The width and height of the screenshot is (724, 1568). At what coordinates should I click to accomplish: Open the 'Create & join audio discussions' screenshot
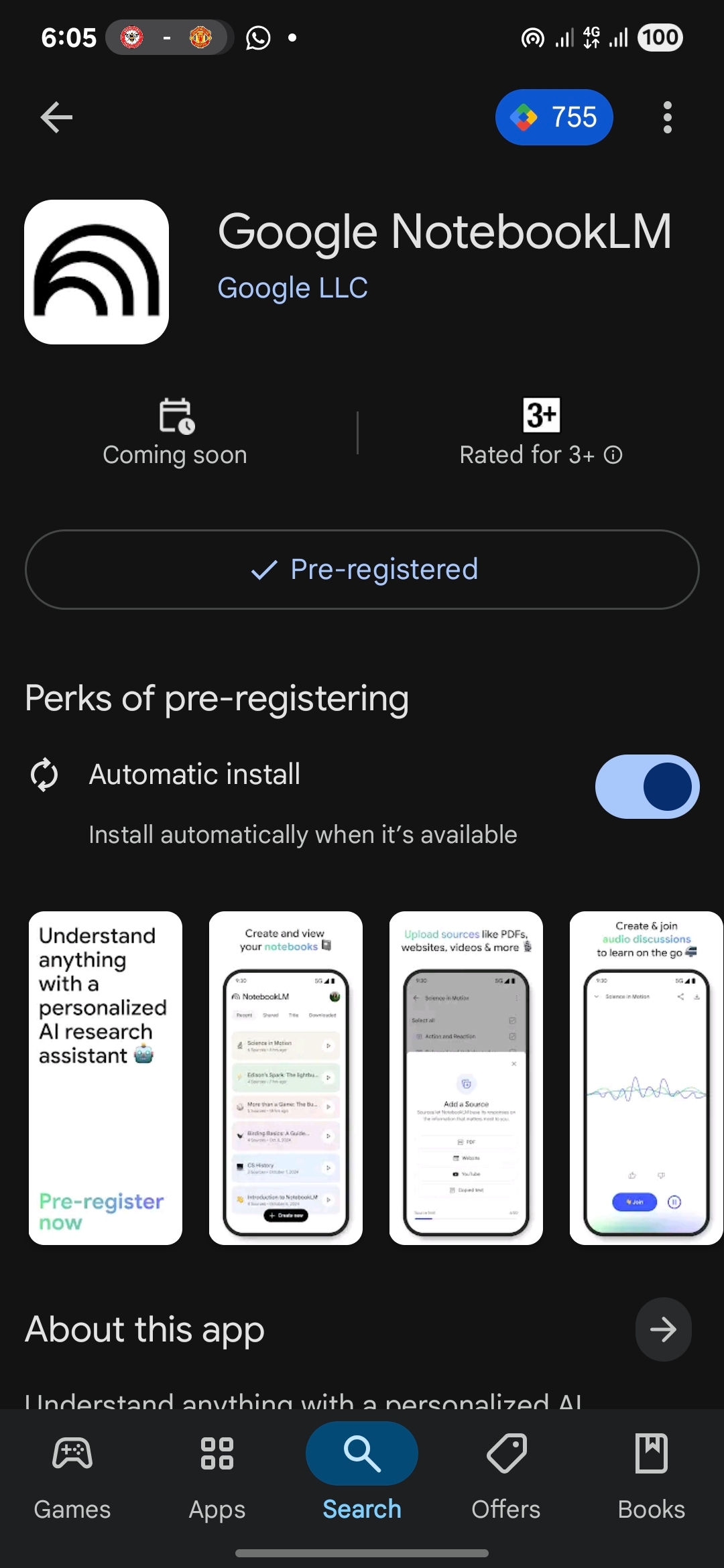tap(646, 1077)
